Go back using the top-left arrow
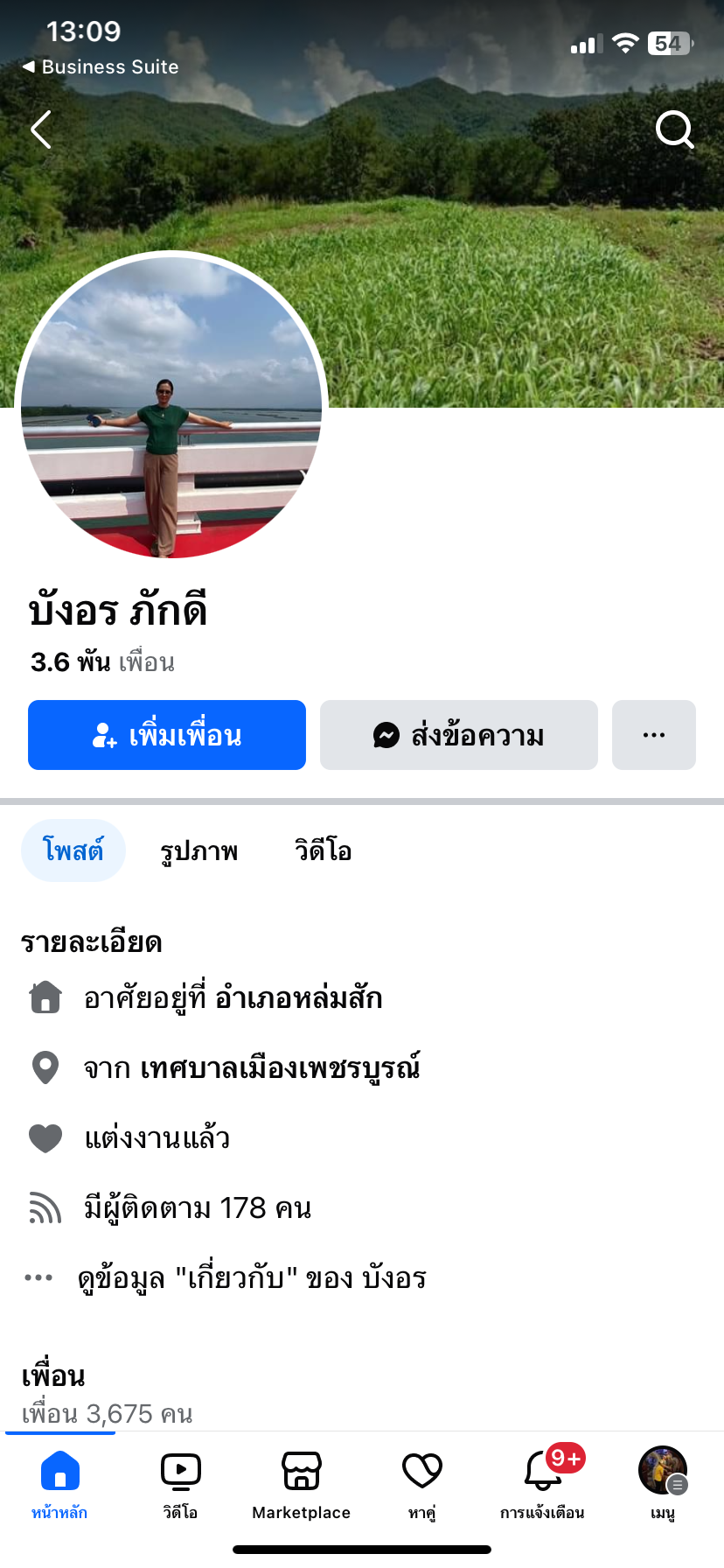The image size is (724, 1568). coord(41,129)
